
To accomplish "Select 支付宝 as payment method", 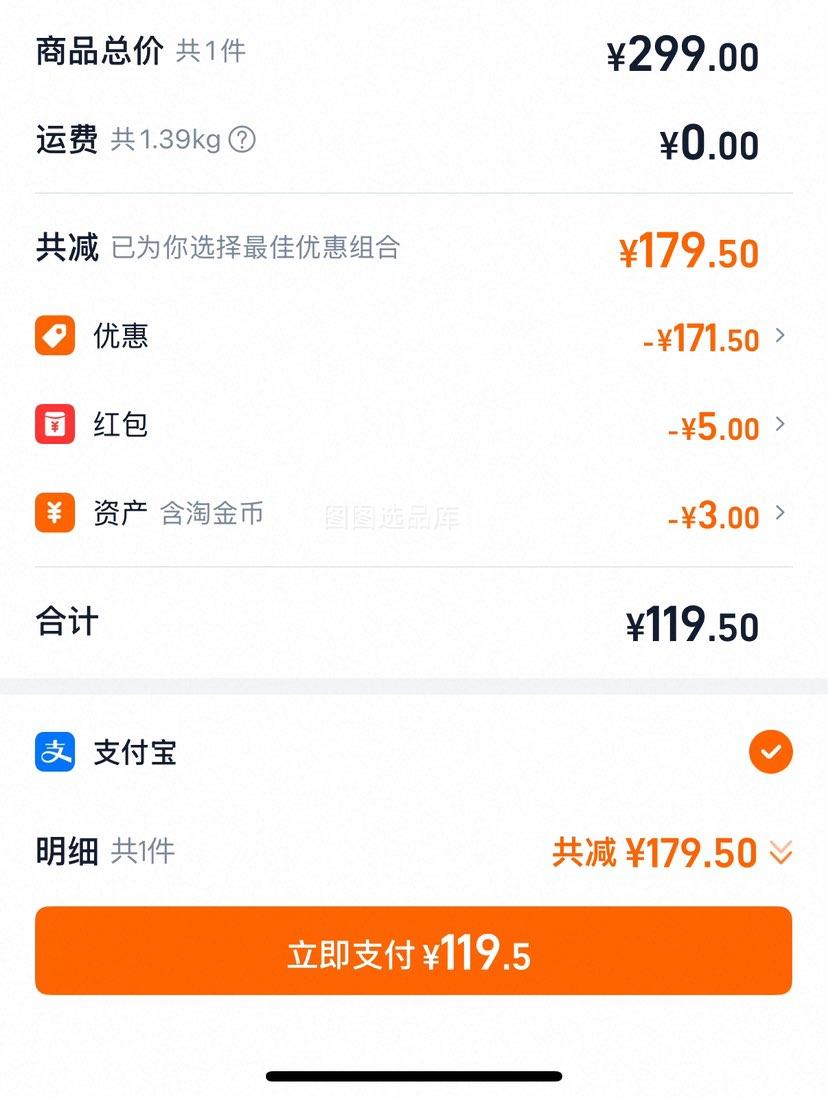I will pyautogui.click(x=134, y=754).
